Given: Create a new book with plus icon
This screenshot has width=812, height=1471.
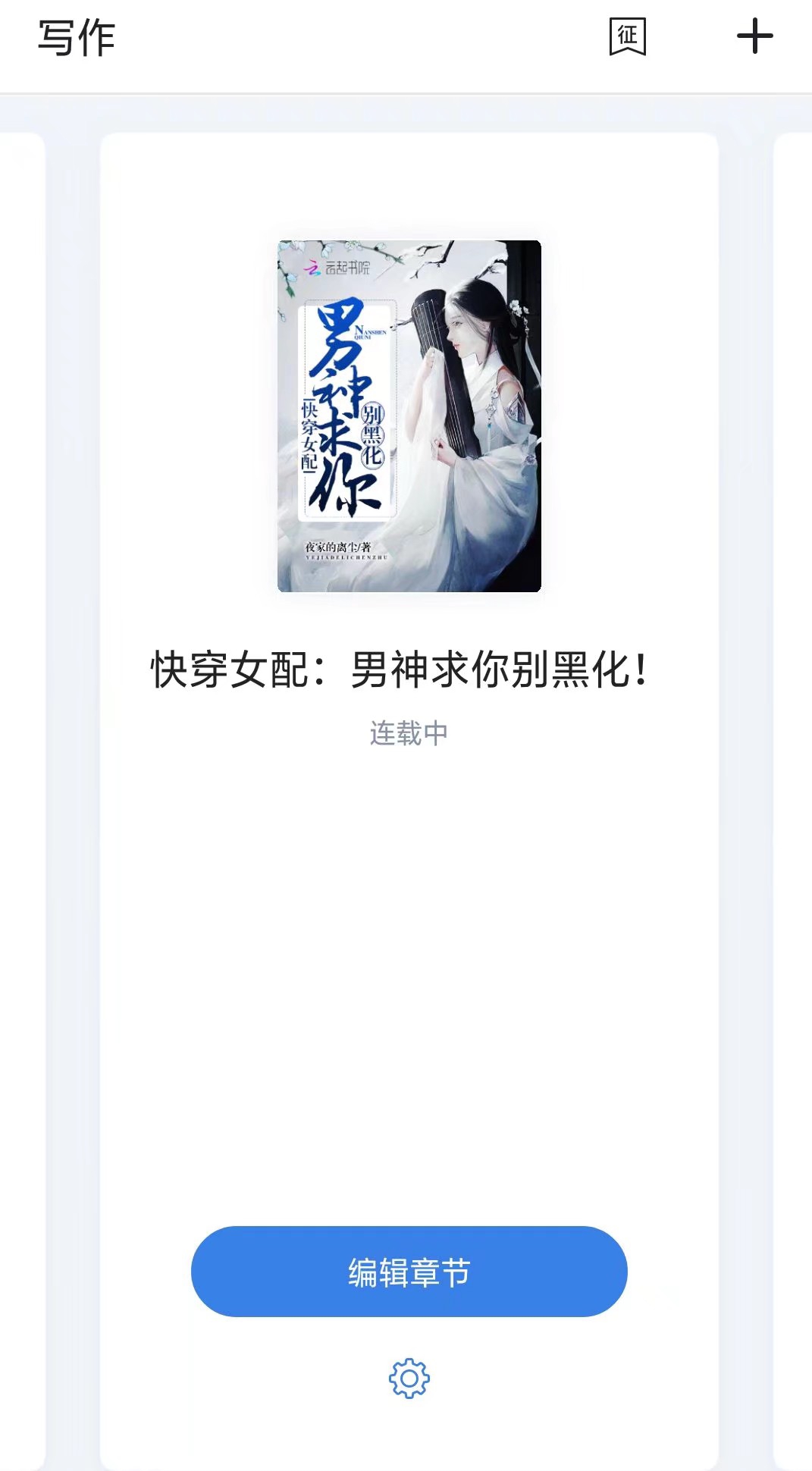Looking at the screenshot, I should click(x=754, y=37).
